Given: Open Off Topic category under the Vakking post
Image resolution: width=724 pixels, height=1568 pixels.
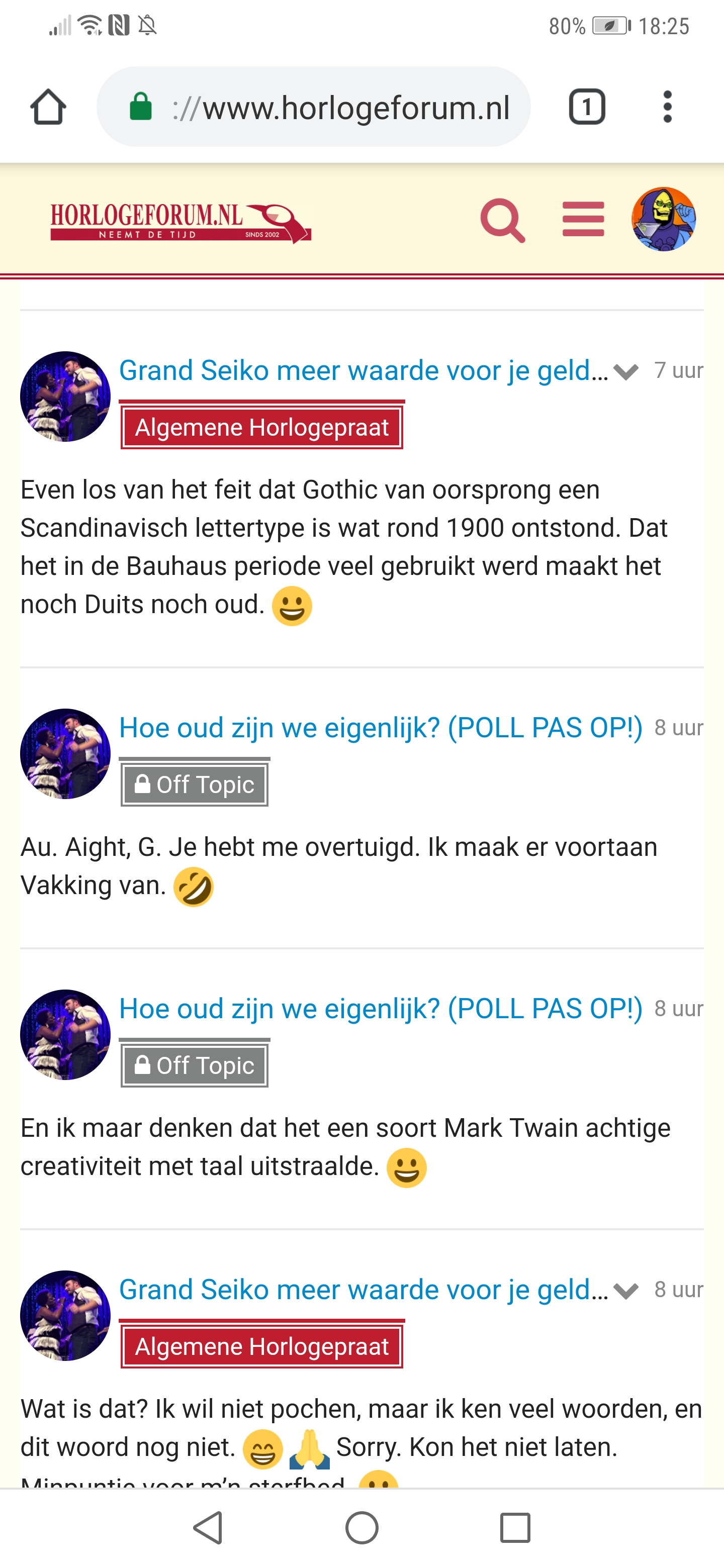Looking at the screenshot, I should coord(194,785).
